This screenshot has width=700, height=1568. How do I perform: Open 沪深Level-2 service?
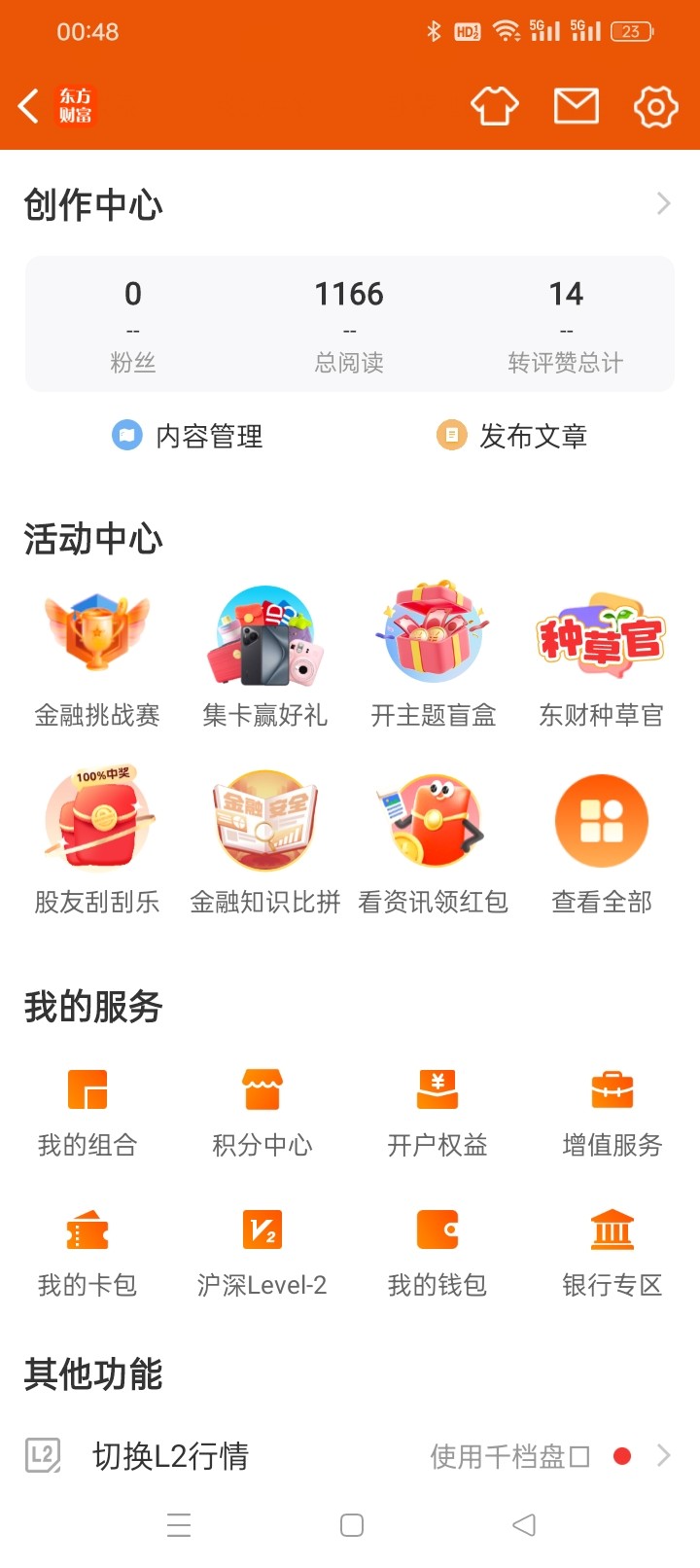262,1252
